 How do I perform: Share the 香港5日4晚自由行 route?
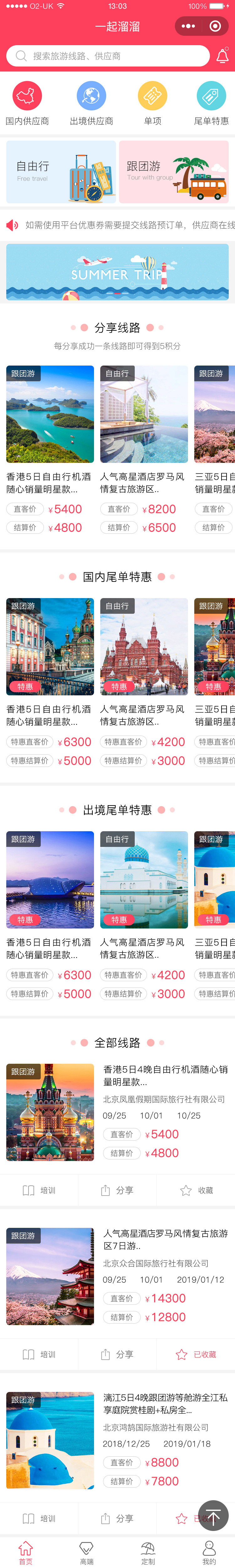[x=117, y=1190]
